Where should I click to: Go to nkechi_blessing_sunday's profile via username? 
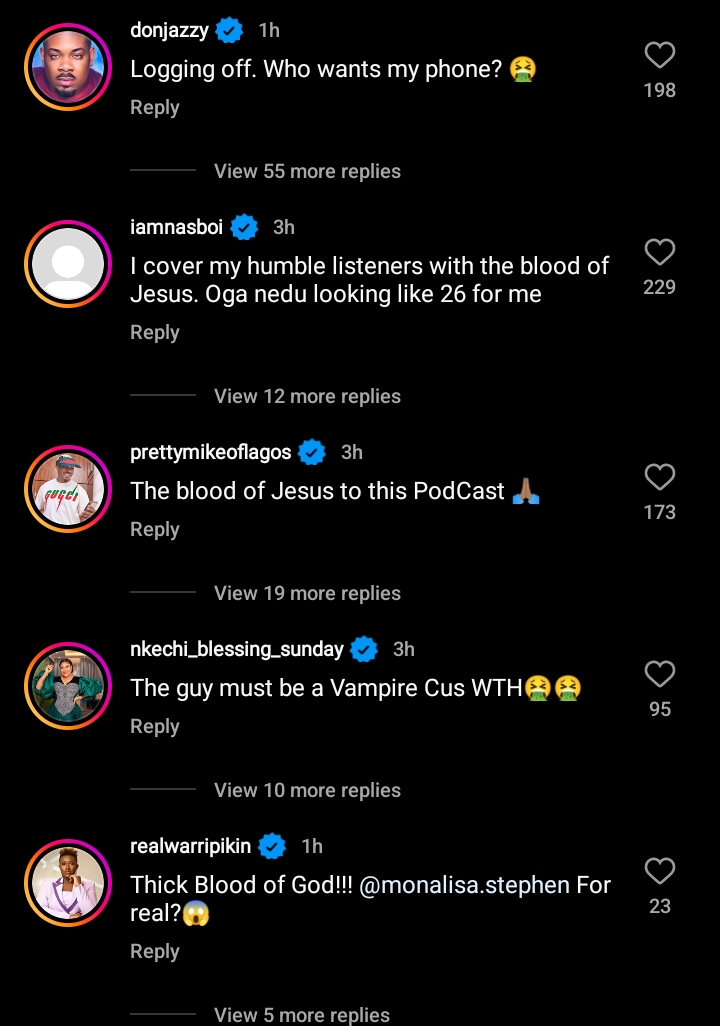[236, 649]
